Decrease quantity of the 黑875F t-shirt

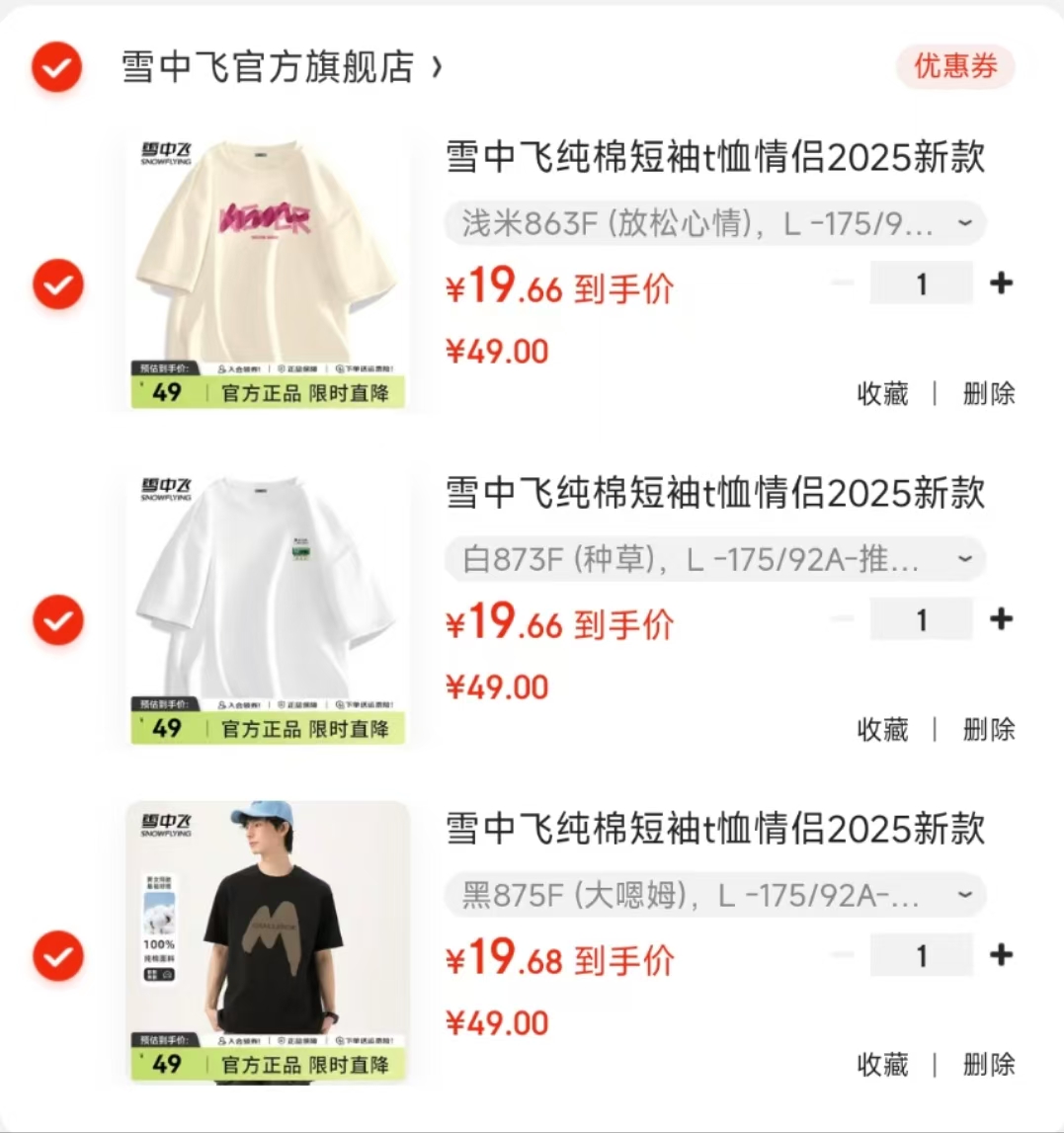click(x=842, y=955)
